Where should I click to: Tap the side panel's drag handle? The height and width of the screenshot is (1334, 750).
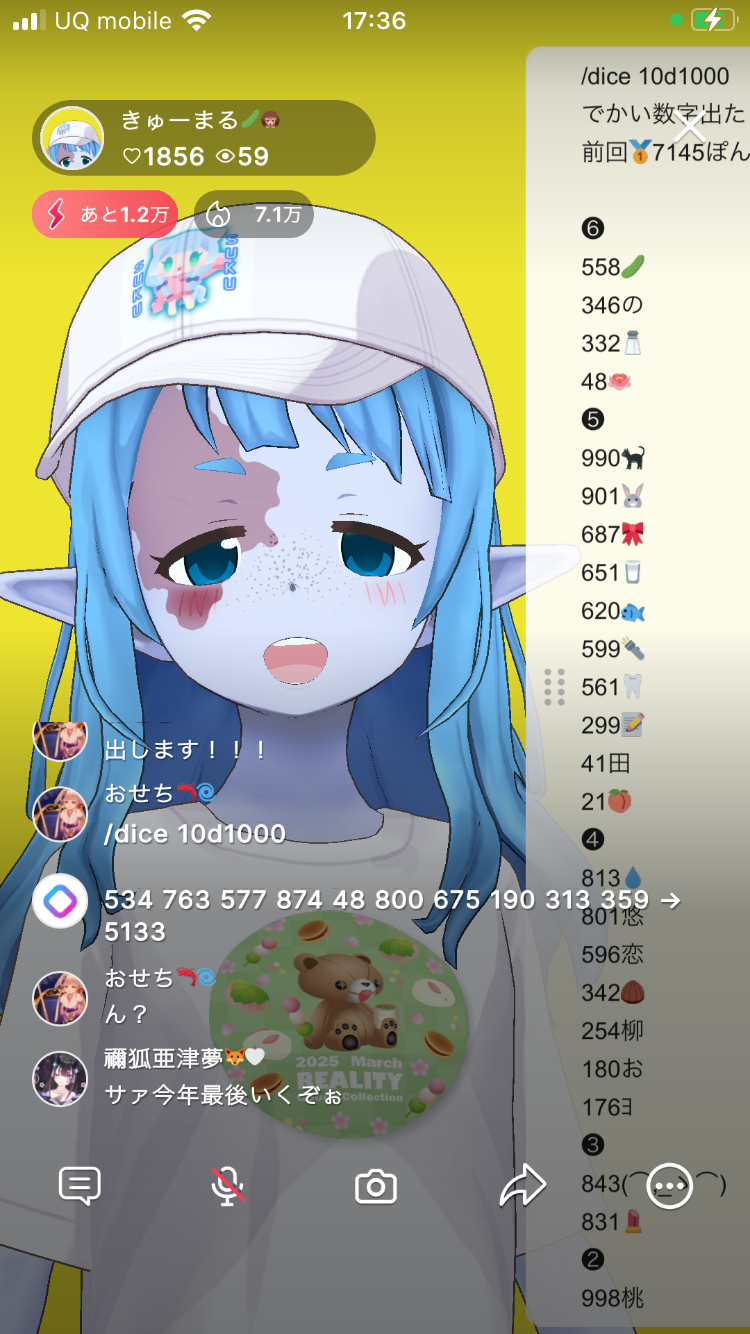click(x=555, y=687)
